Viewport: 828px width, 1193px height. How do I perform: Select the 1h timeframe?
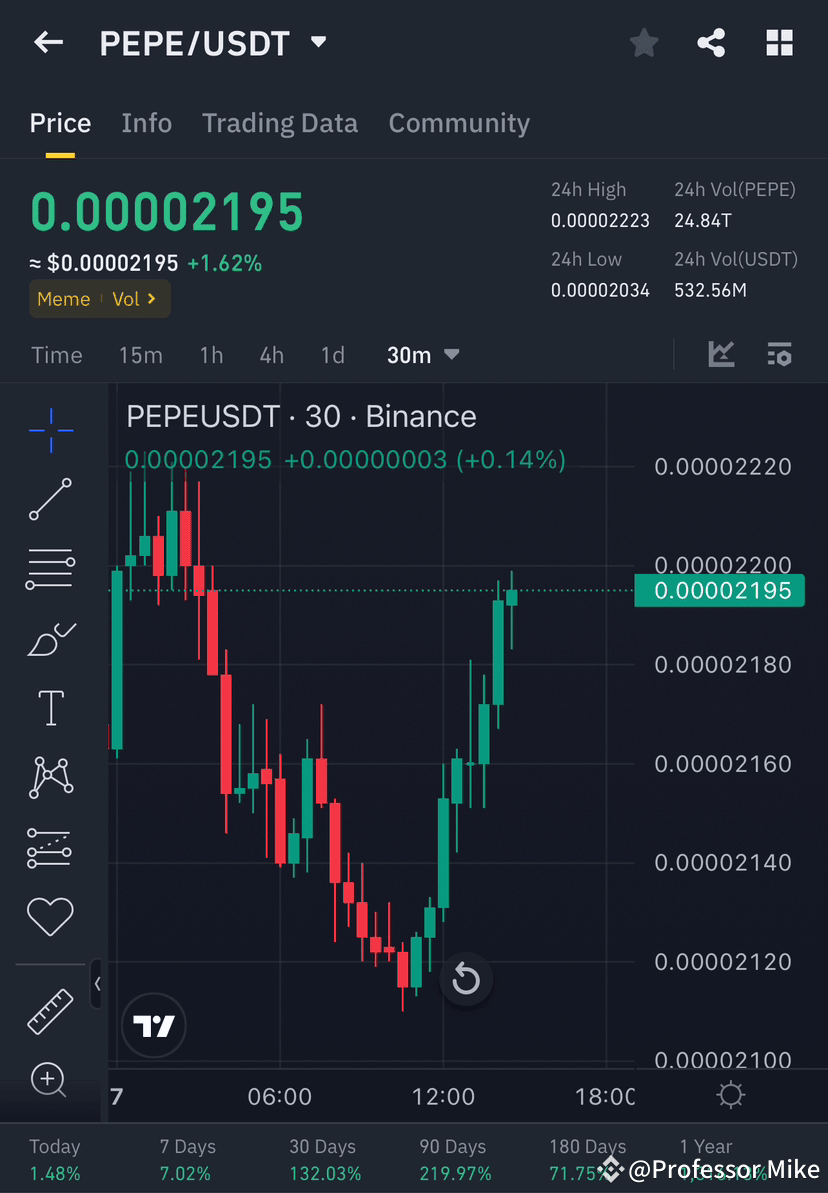click(211, 354)
